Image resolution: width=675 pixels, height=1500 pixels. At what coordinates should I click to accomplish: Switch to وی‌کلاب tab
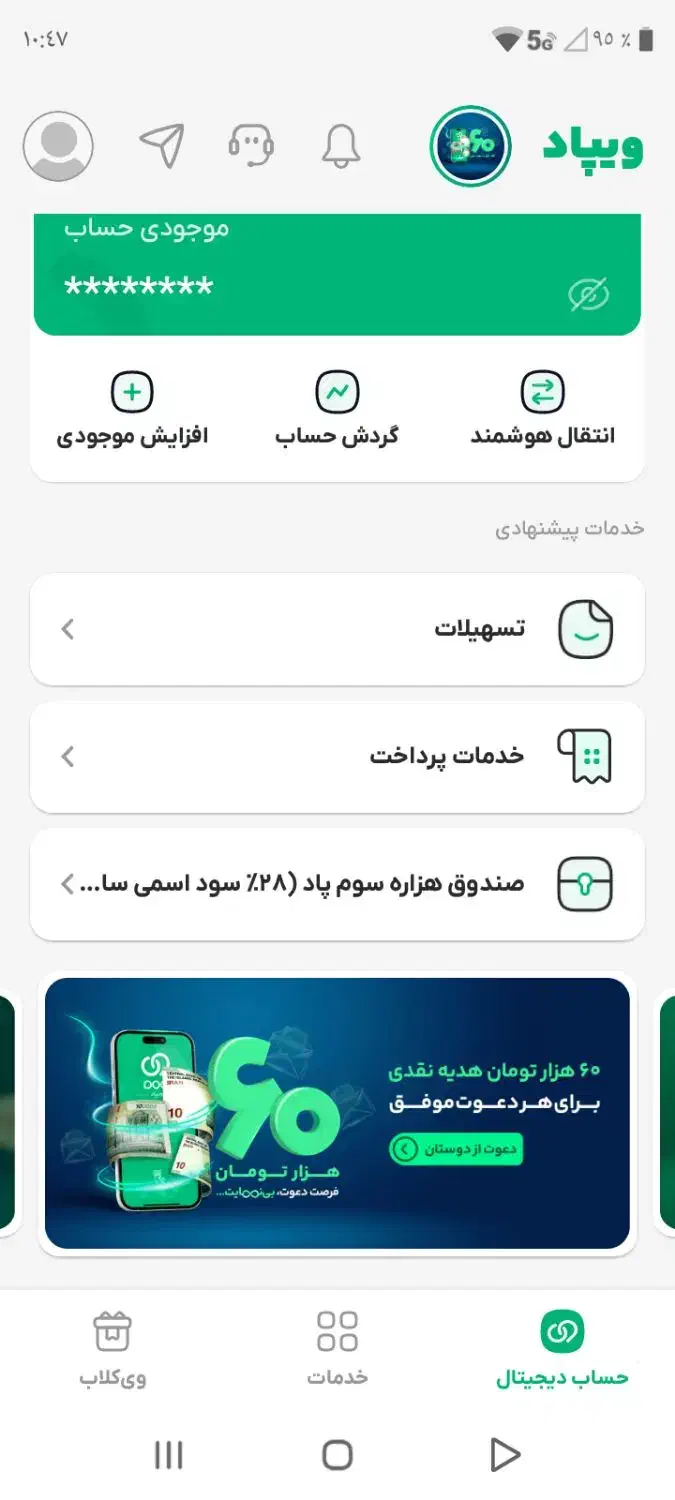[112, 1348]
